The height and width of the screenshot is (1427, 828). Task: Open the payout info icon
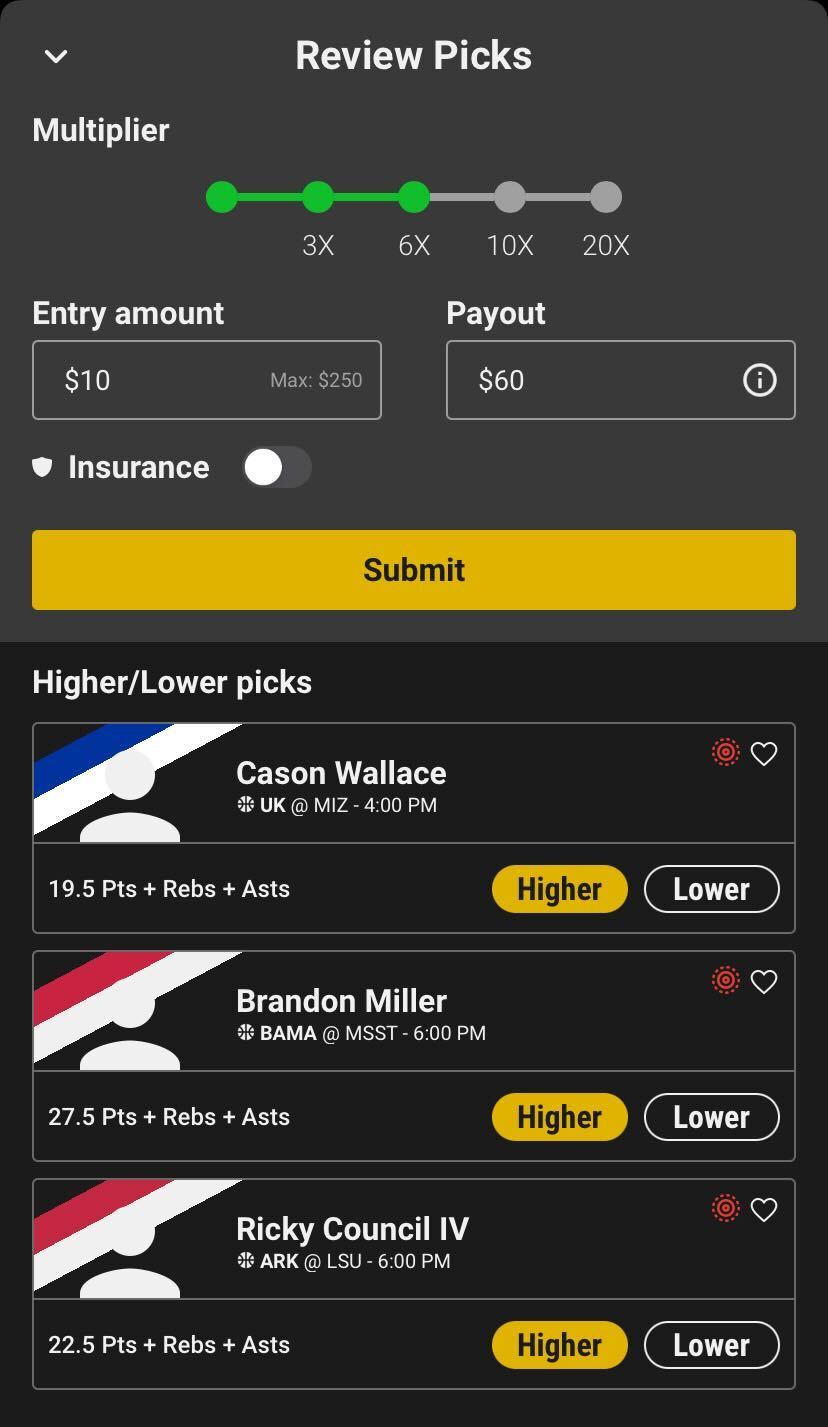760,380
